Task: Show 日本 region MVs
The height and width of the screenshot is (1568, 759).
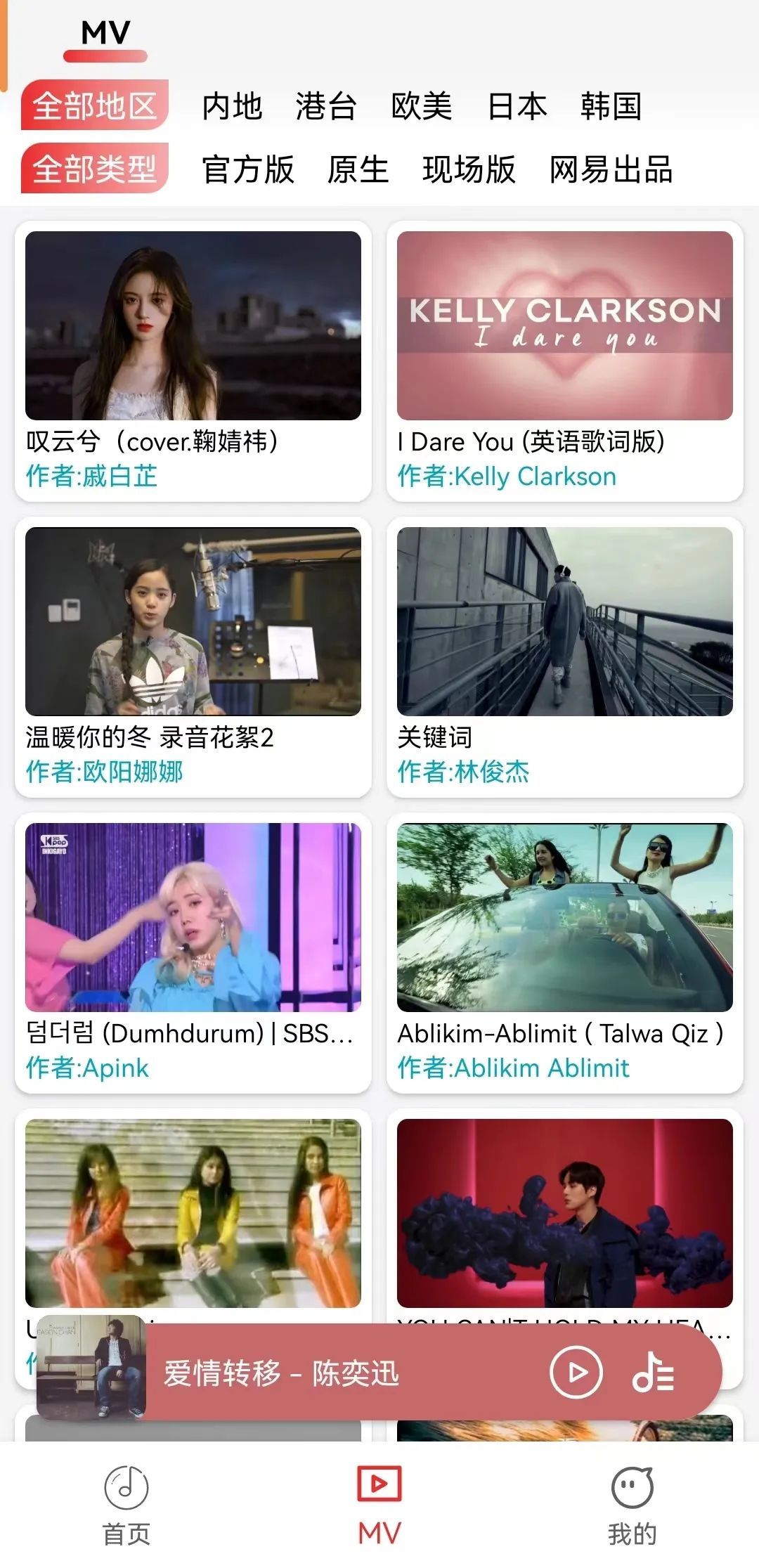Action: coord(517,107)
